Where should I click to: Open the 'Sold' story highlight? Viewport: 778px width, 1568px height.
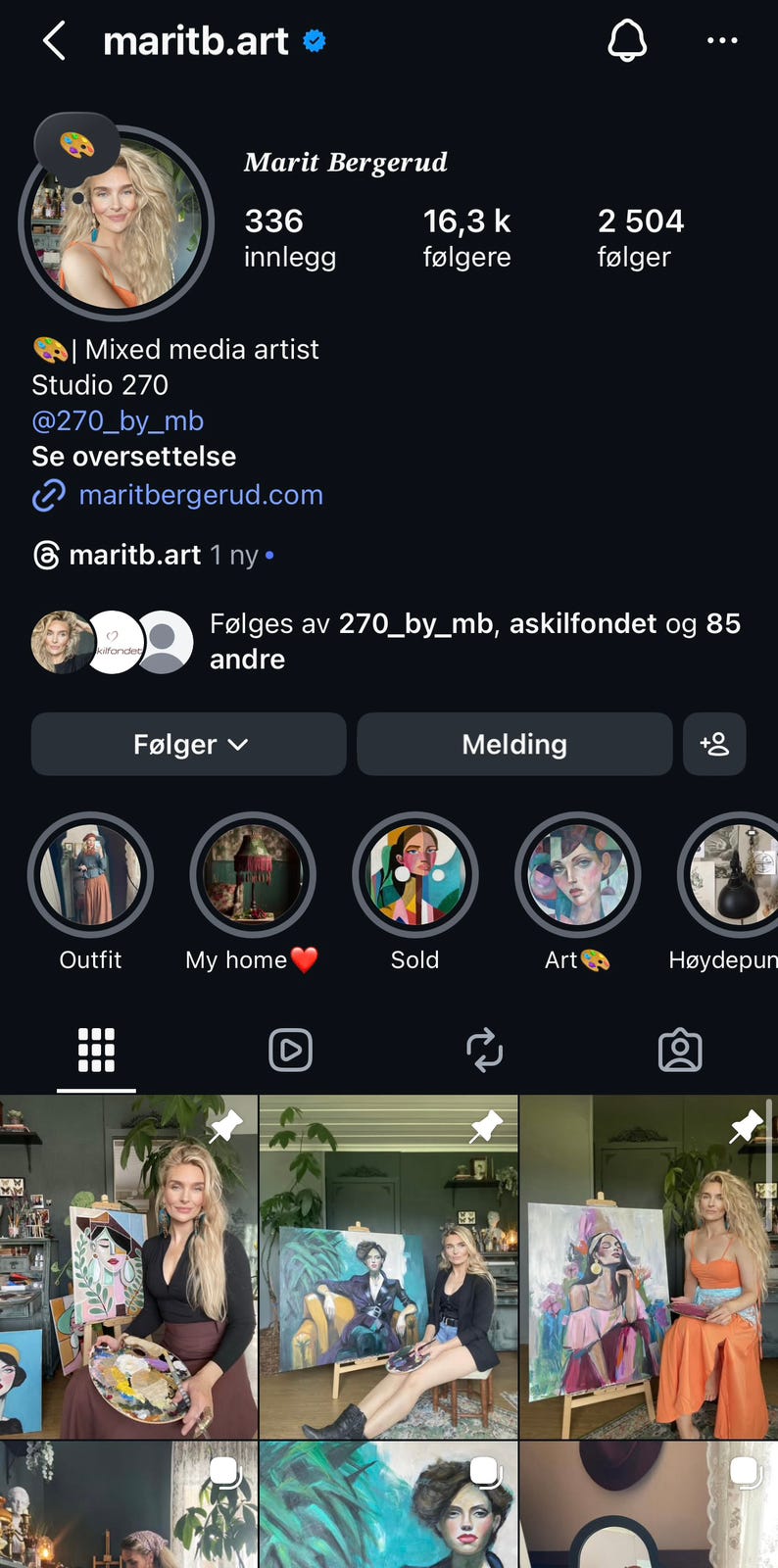click(415, 875)
